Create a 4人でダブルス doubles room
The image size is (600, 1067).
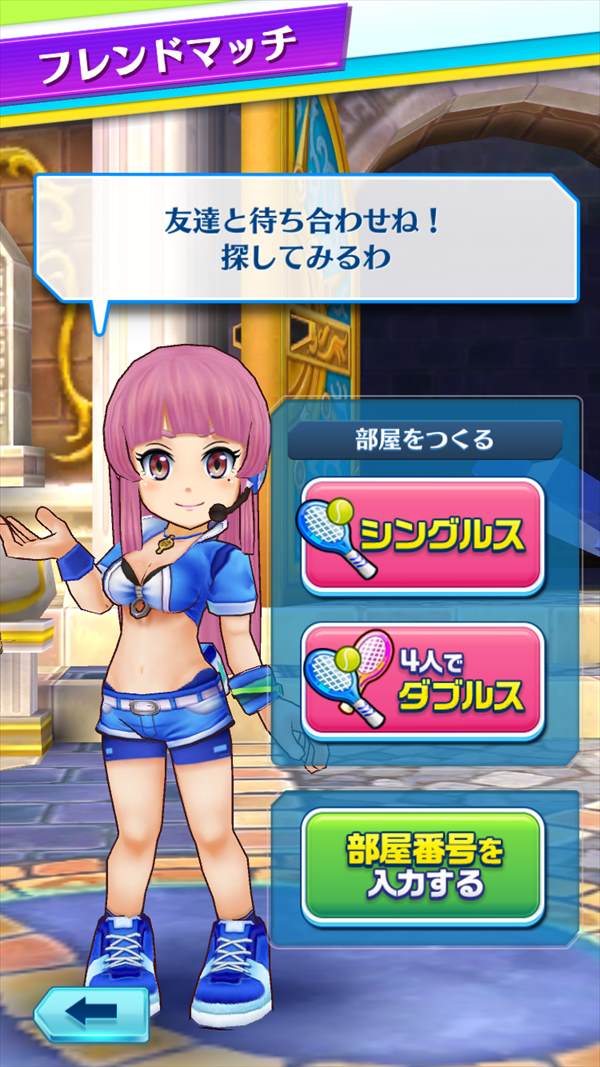(422, 682)
